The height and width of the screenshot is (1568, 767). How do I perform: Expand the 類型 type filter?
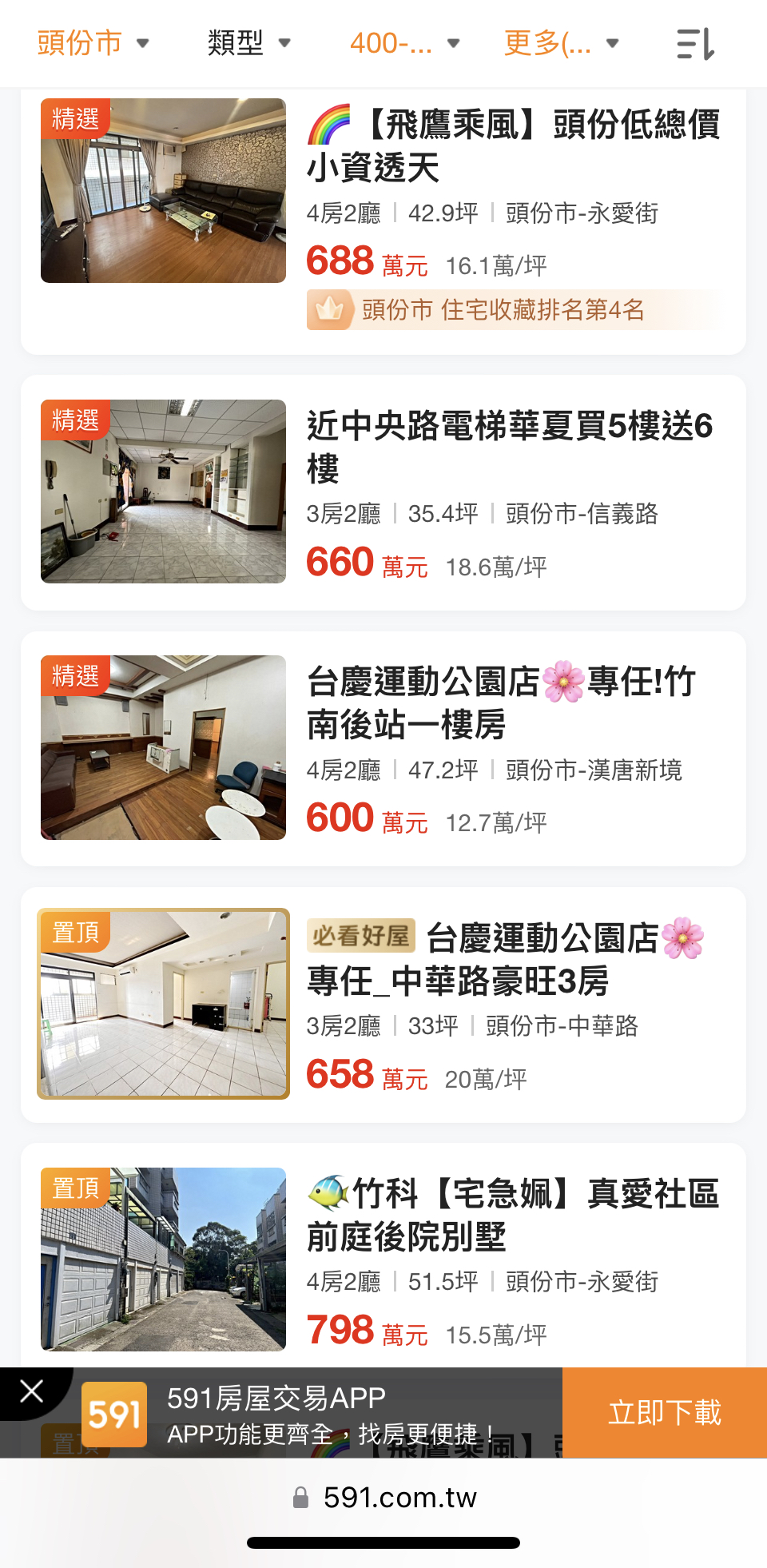click(248, 43)
